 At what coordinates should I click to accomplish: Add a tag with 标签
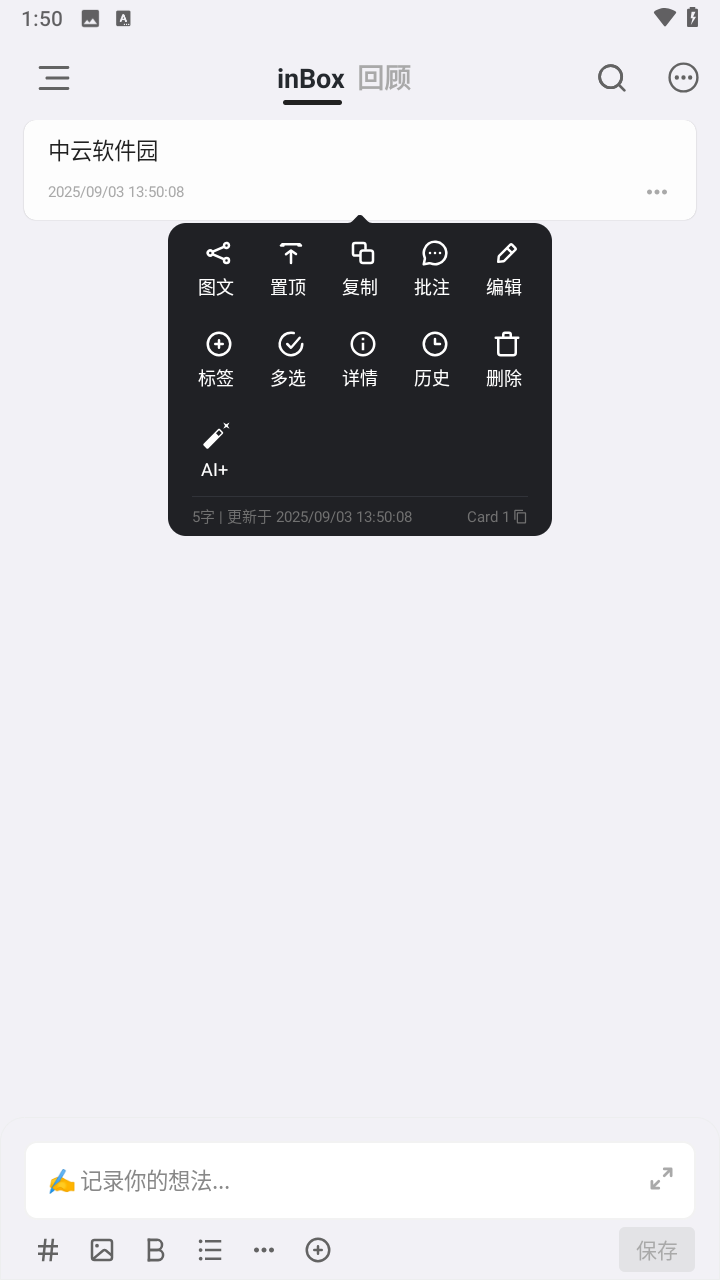pos(217,360)
